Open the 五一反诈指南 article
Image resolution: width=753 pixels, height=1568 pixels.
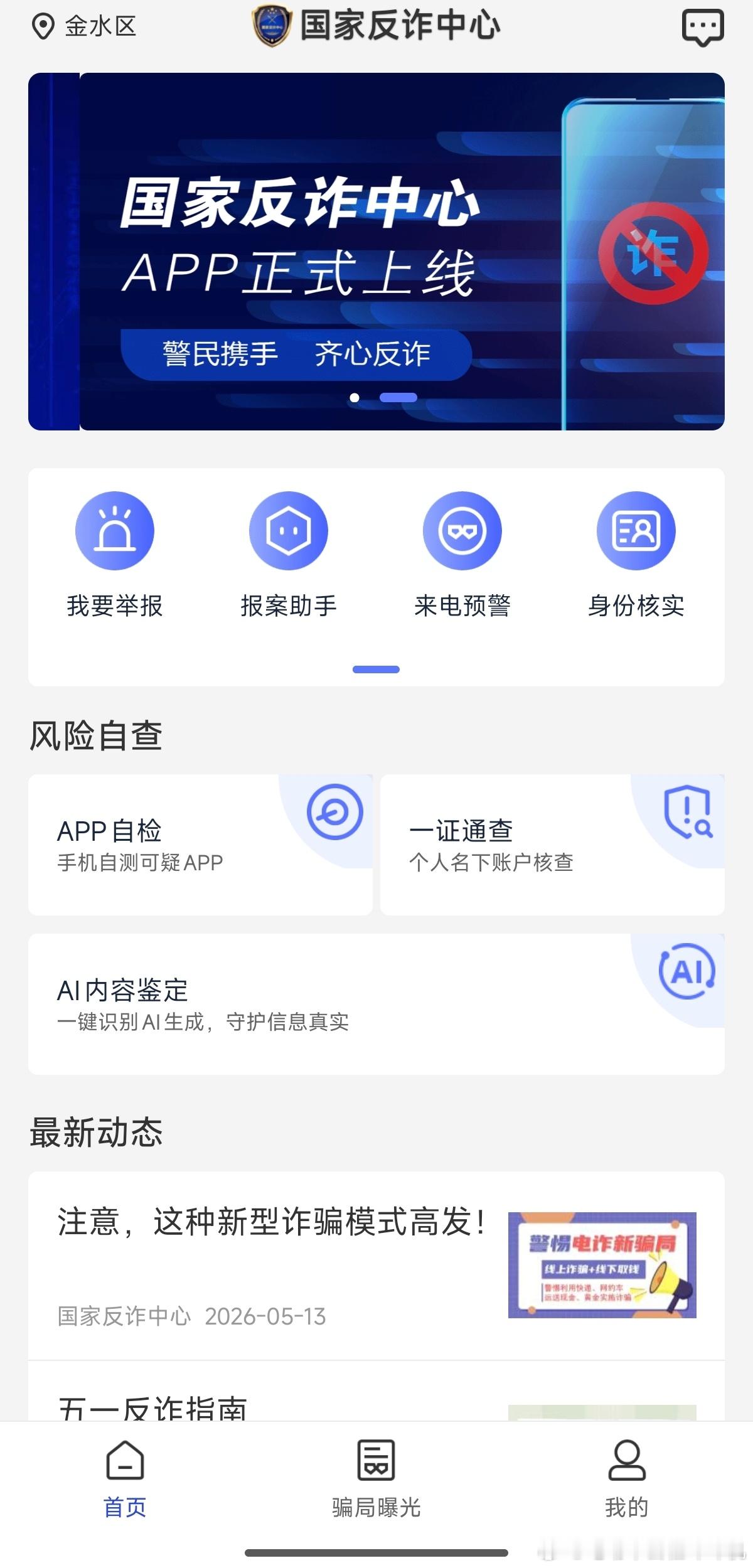tap(376, 1392)
